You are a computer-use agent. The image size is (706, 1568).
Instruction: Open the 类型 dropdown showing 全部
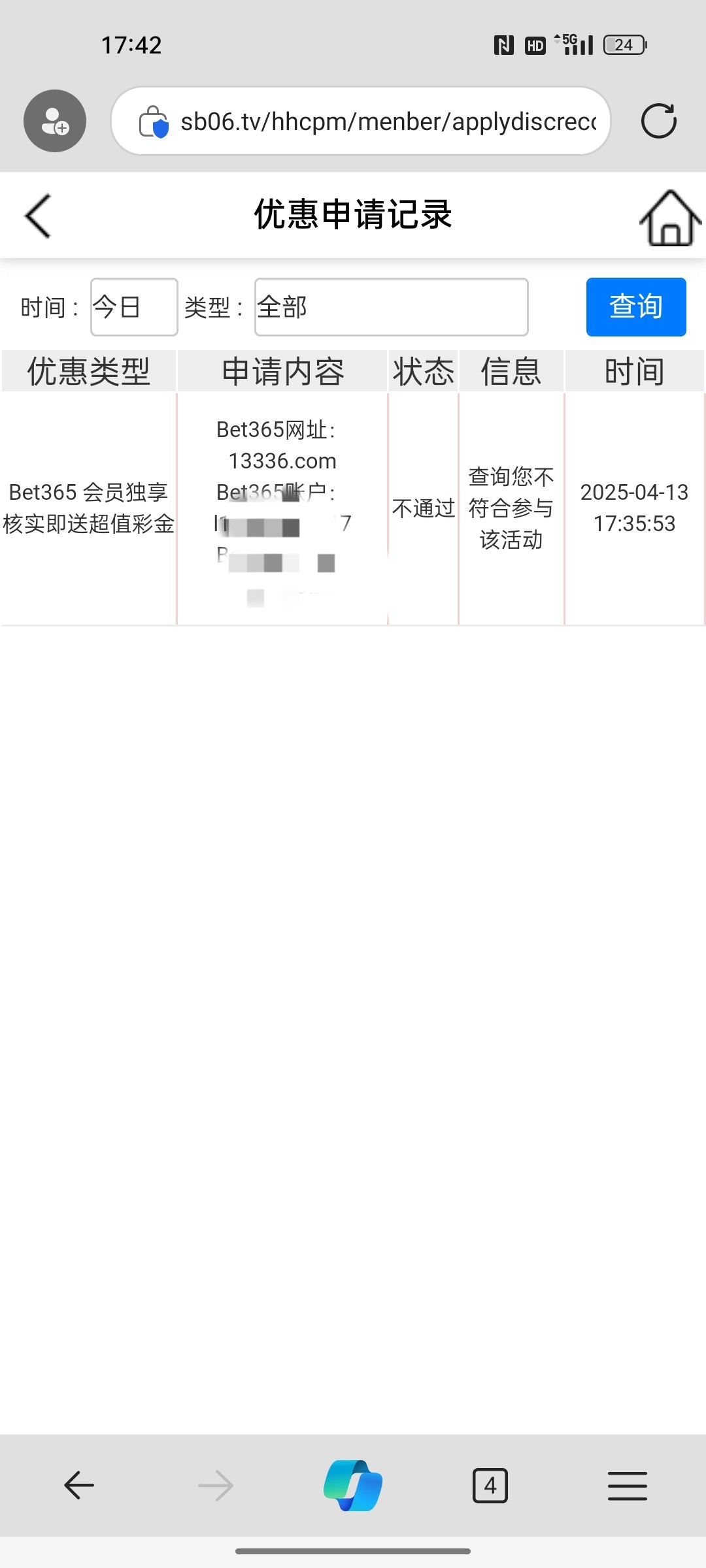[391, 307]
